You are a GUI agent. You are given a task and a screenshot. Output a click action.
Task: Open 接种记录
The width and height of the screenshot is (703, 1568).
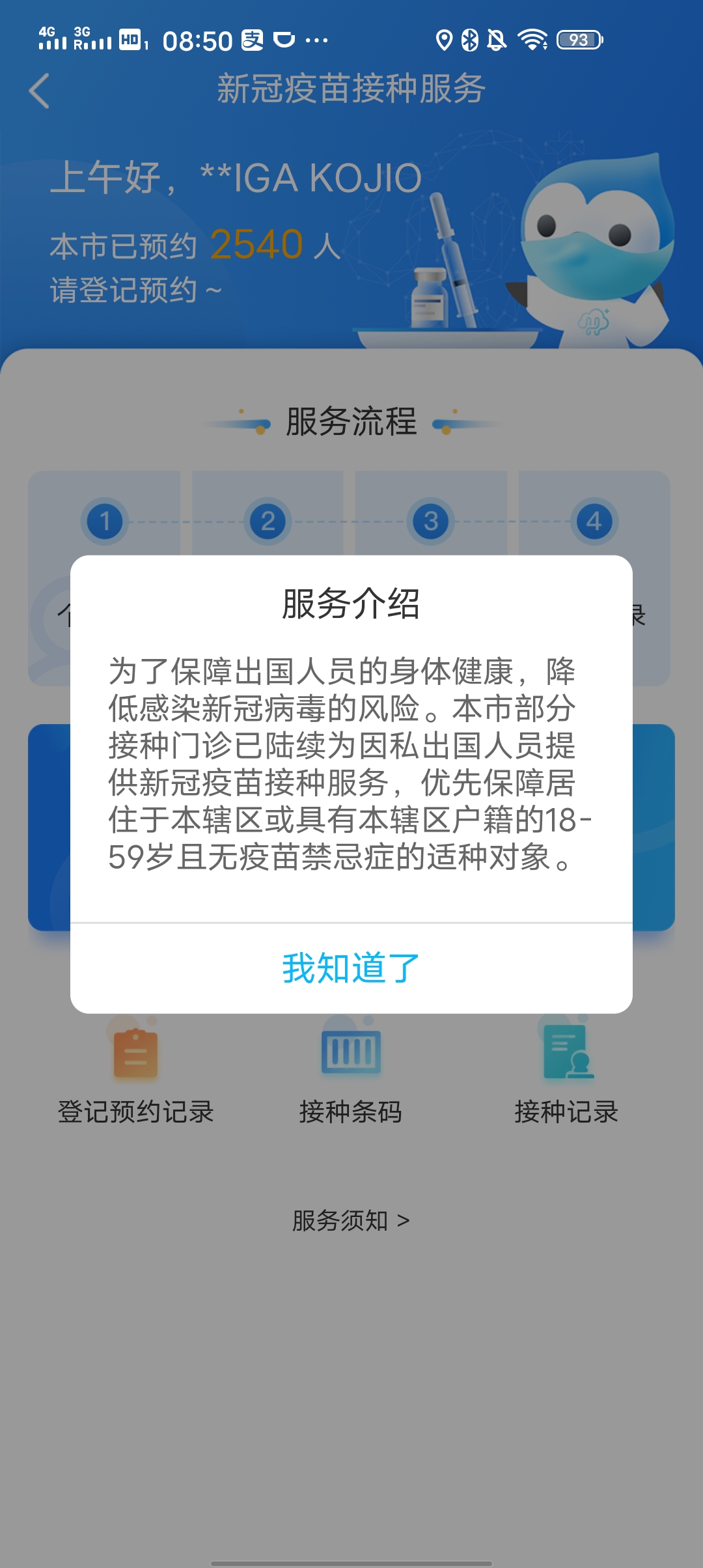pyautogui.click(x=566, y=1073)
